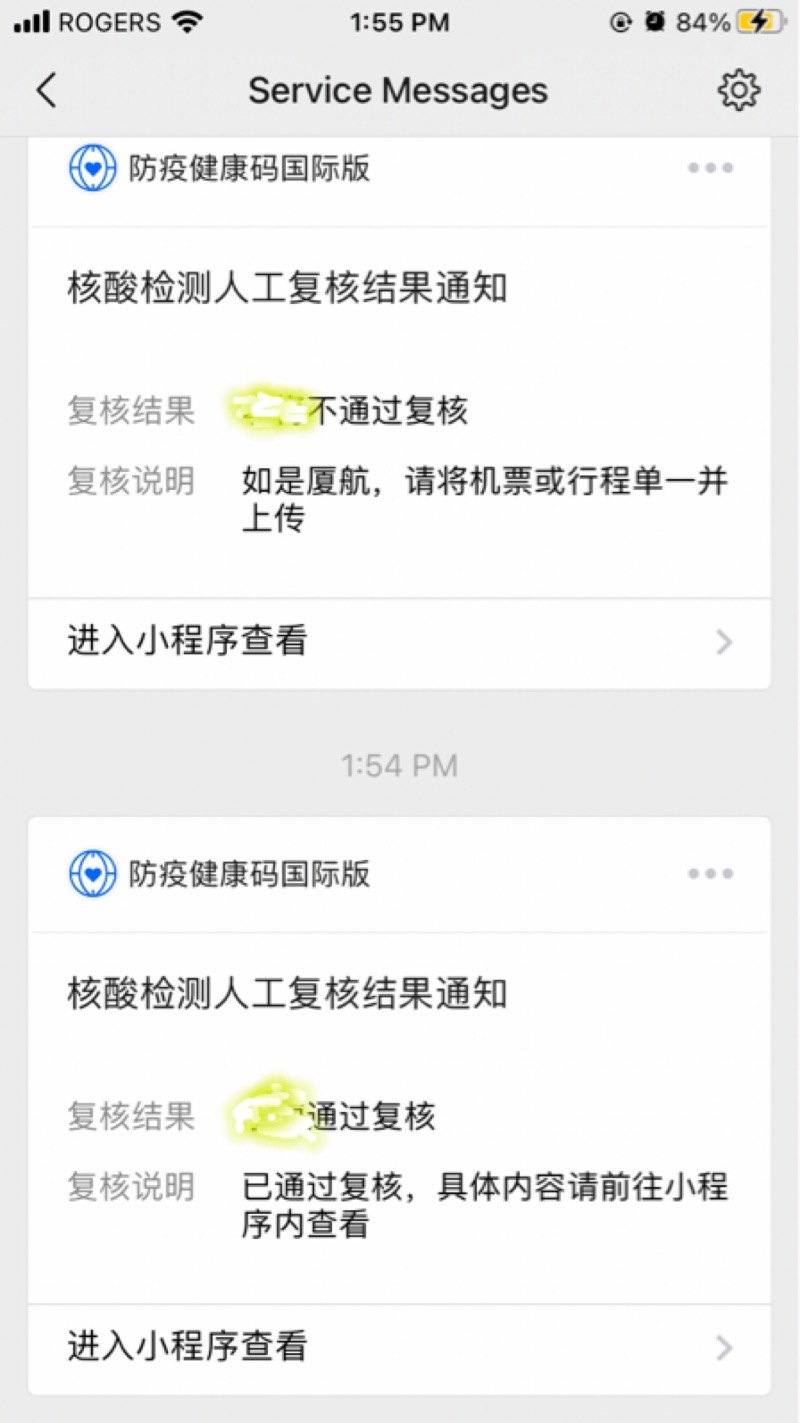Open the 不通过复核 review result notification
Viewport: 800px width, 1423px height.
click(x=400, y=412)
